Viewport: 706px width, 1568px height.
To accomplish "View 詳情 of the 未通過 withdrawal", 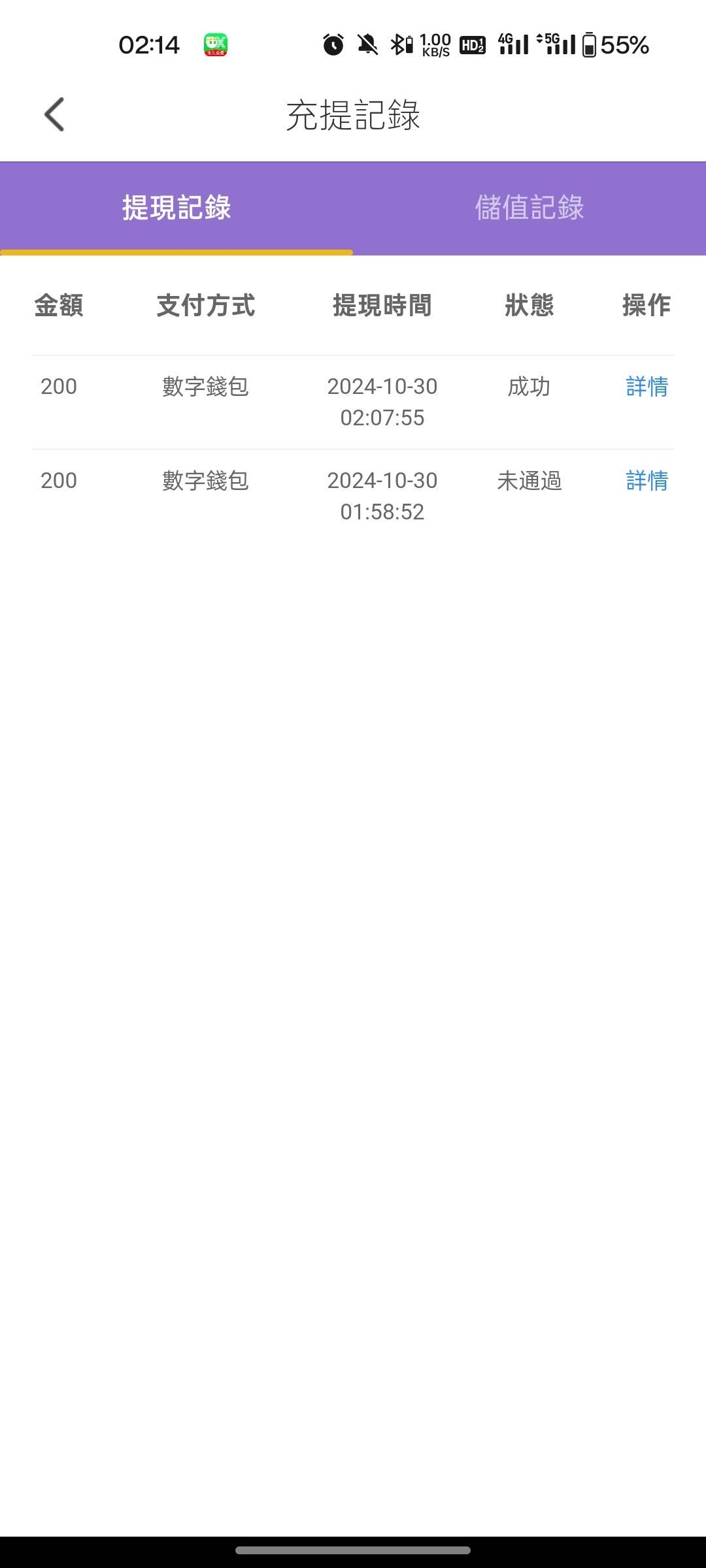I will pos(645,482).
